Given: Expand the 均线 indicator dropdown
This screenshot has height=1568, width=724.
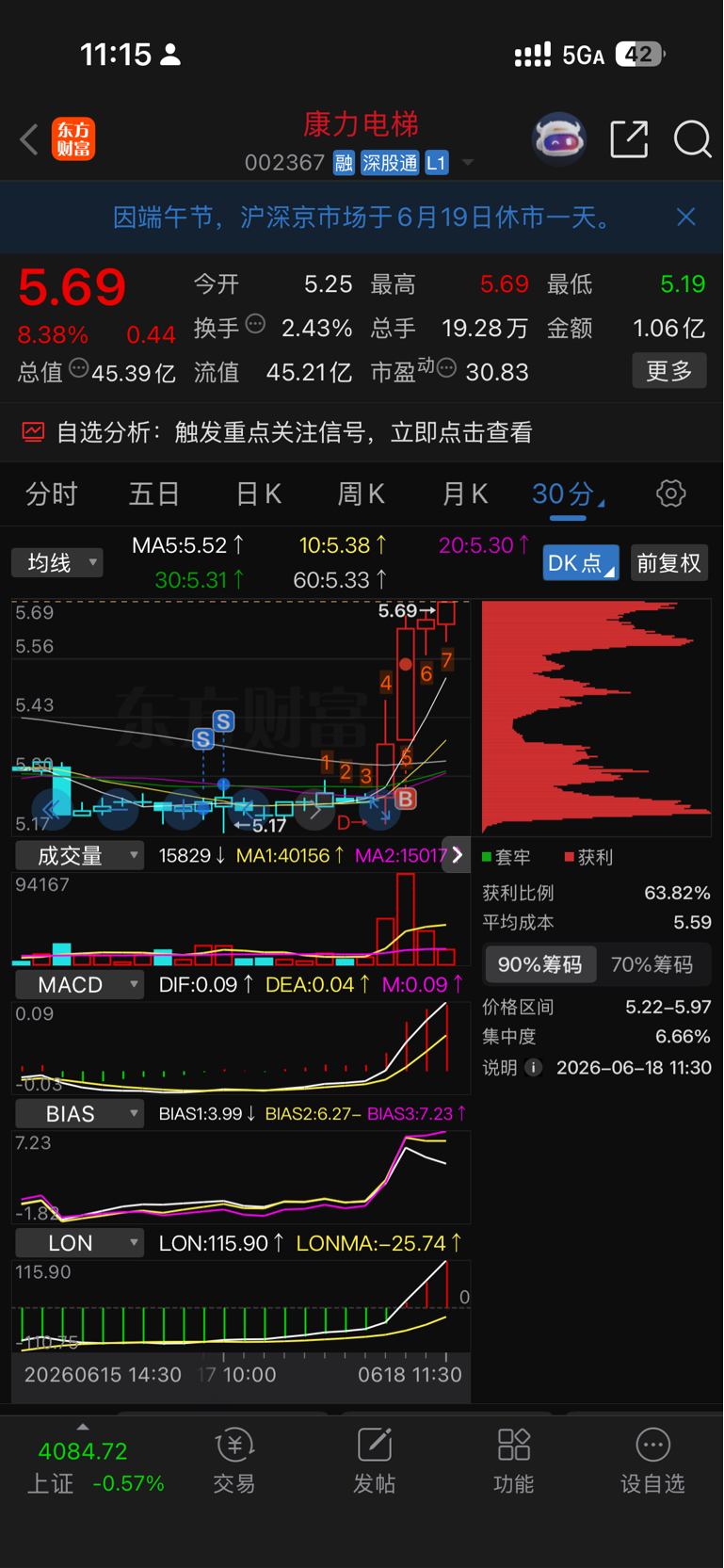Looking at the screenshot, I should pos(57,563).
